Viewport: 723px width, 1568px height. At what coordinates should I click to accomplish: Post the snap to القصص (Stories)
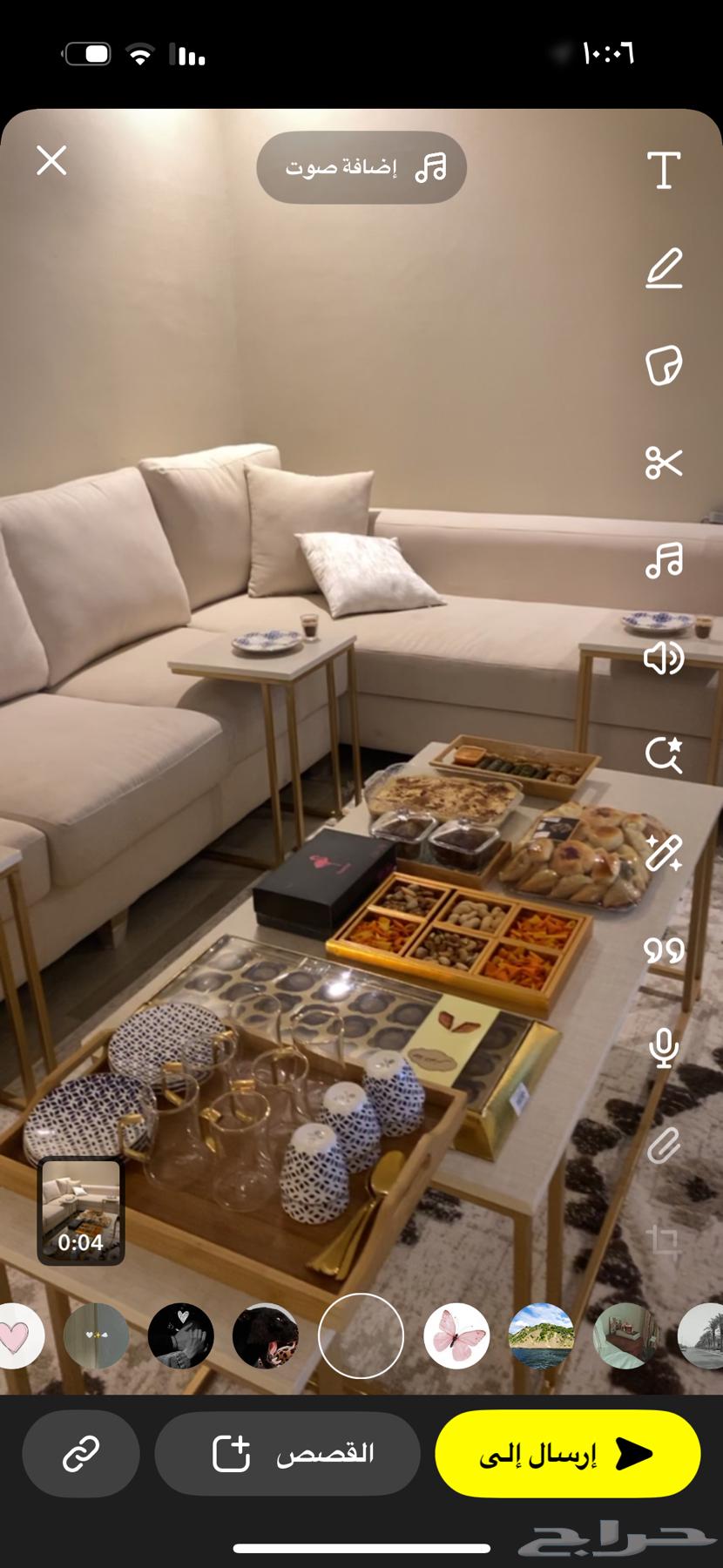pos(287,1454)
